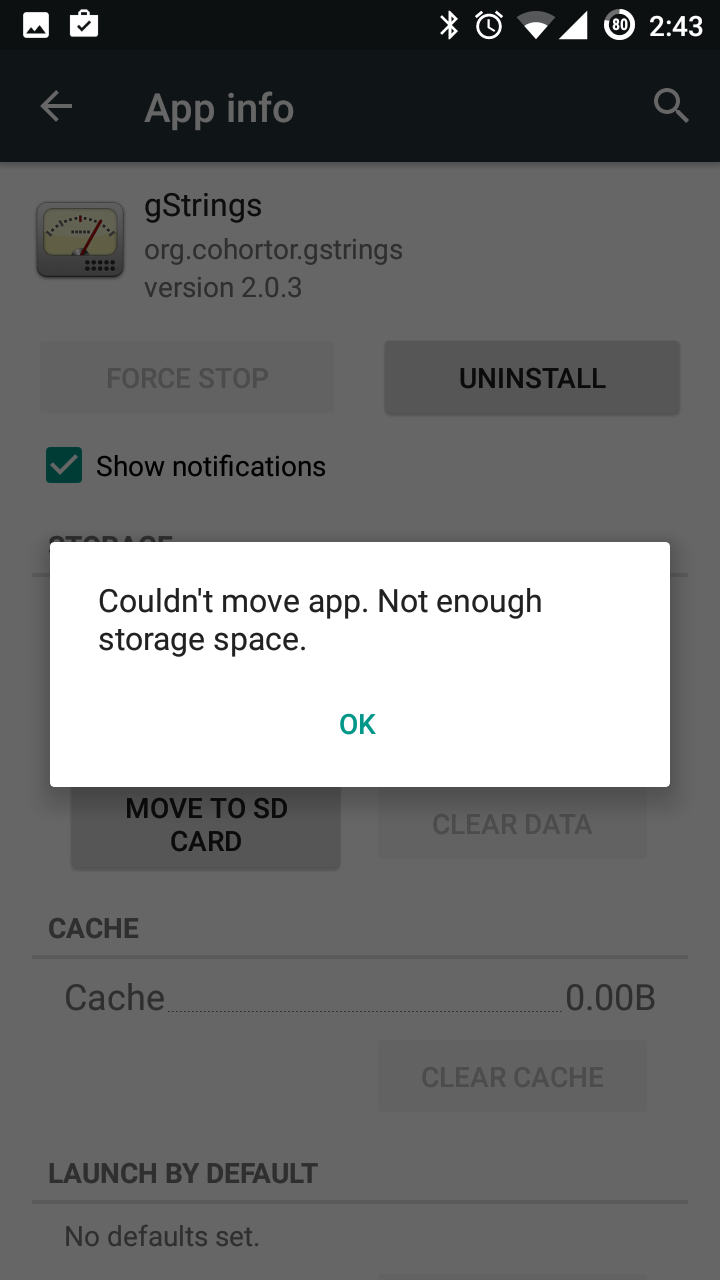This screenshot has width=720, height=1280.
Task: Uncheck the Show notifications checkbox
Action: click(x=64, y=466)
